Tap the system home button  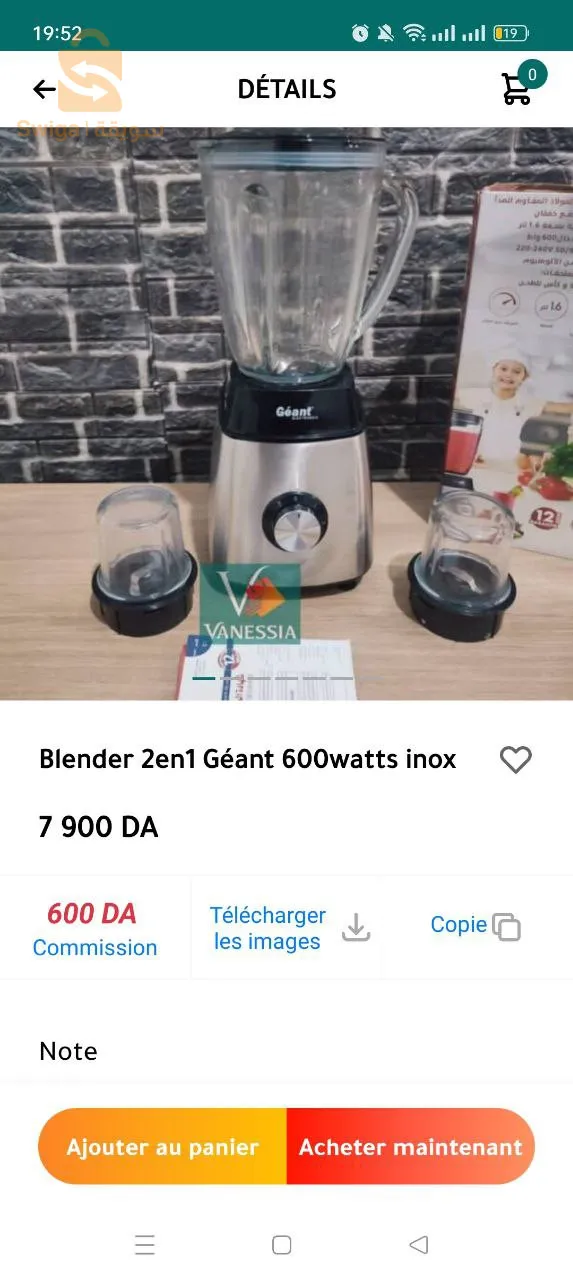[x=282, y=1245]
